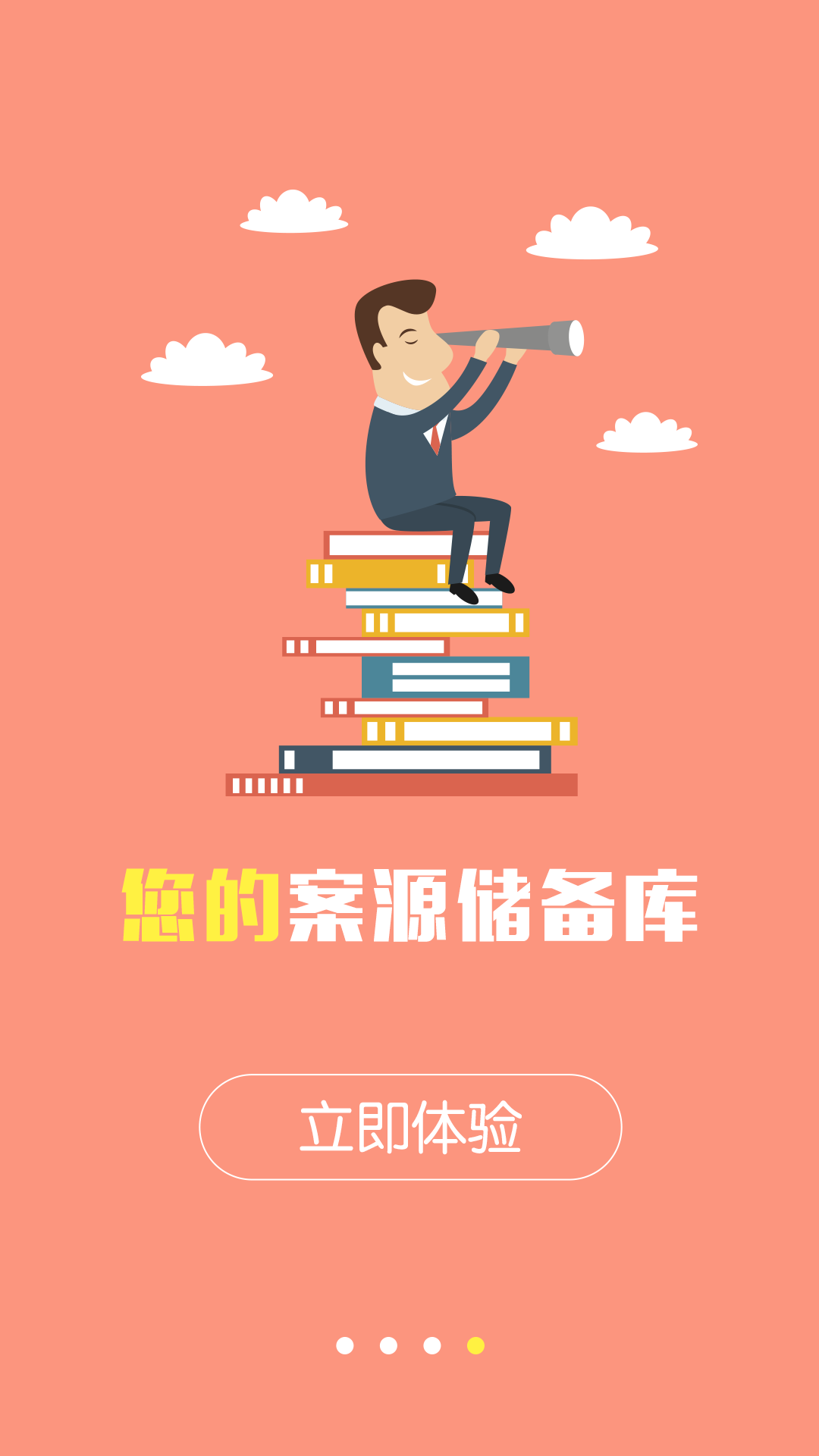Tap the 立即体验 button

point(410,1127)
